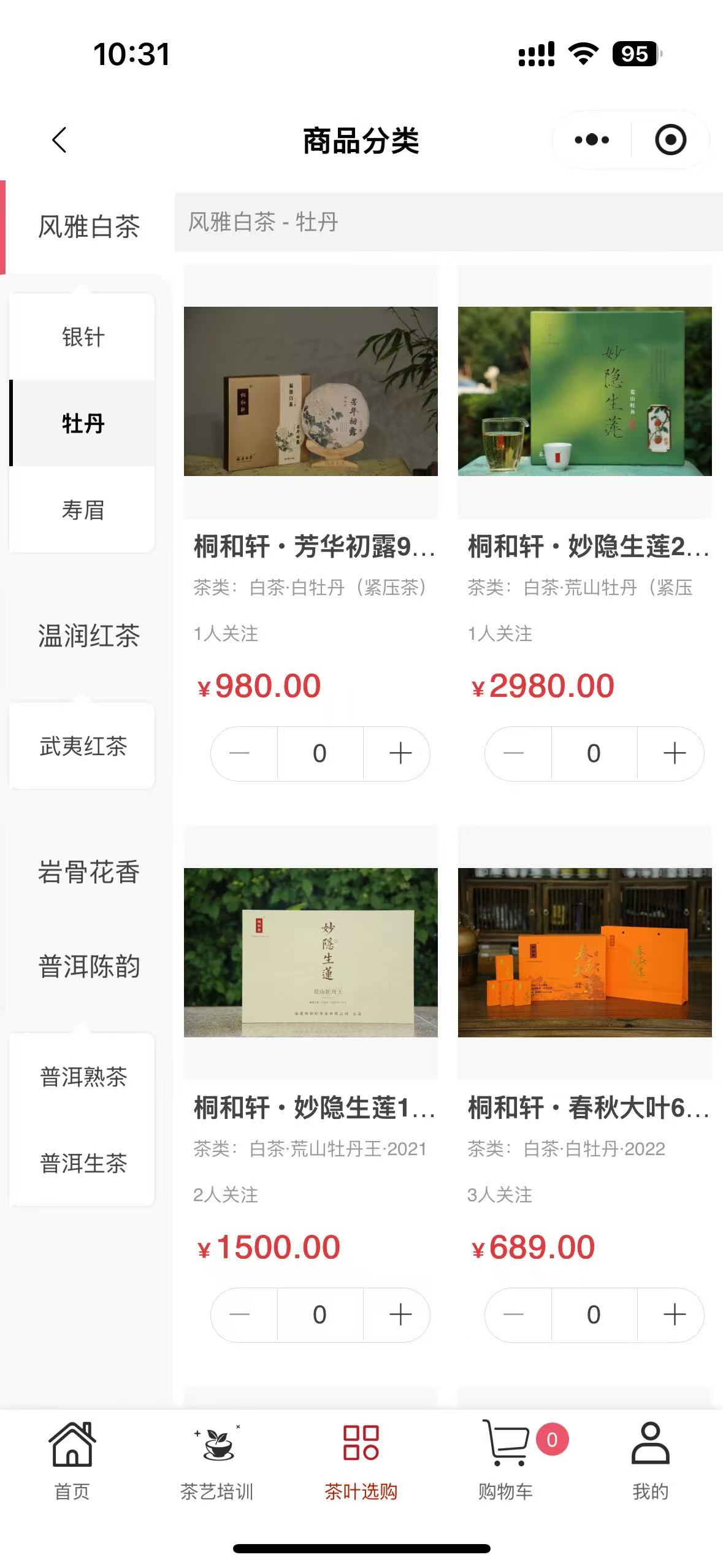This screenshot has height=1568, width=723.
Task: Select the 普洱生茶 subcategory
Action: point(83,1163)
